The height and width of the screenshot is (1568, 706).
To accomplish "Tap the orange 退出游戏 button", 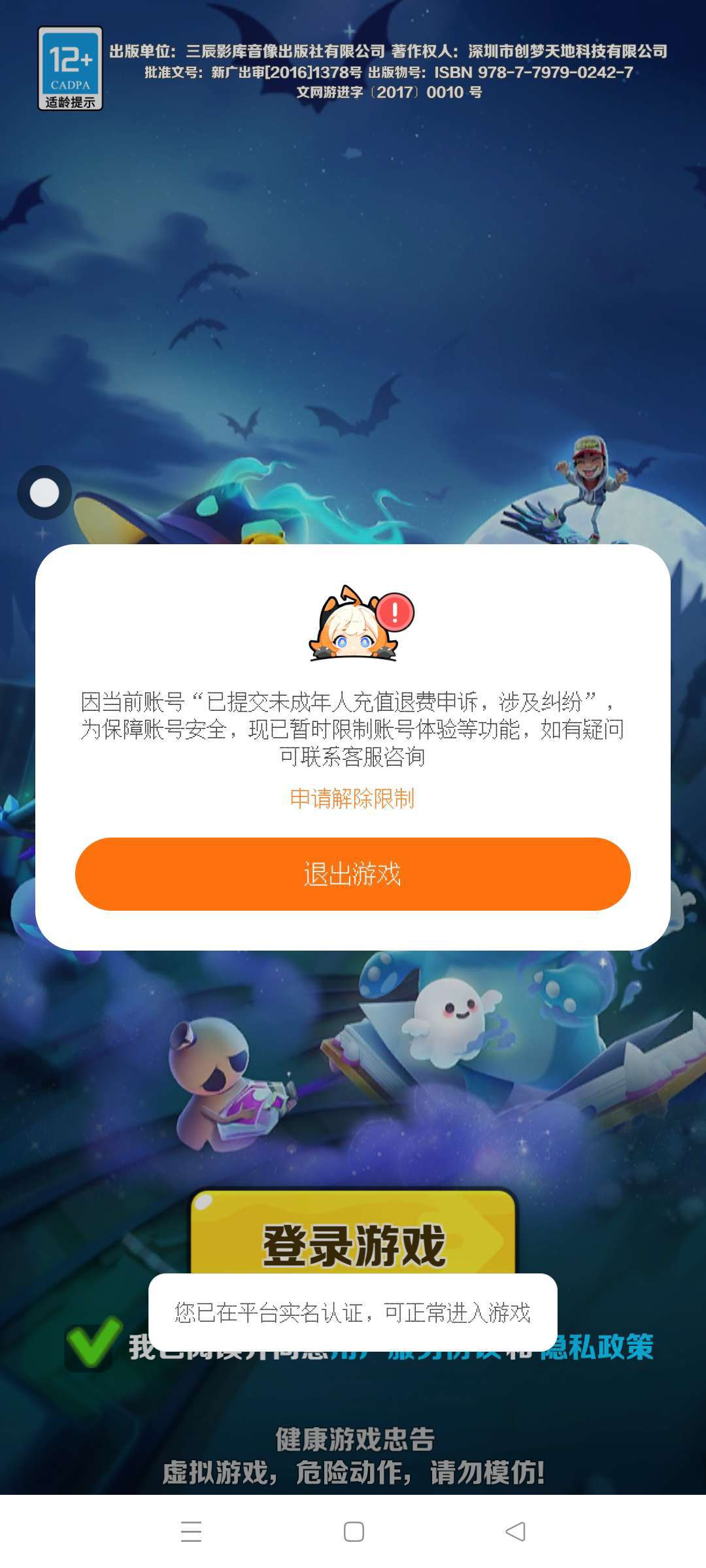I will (x=352, y=874).
